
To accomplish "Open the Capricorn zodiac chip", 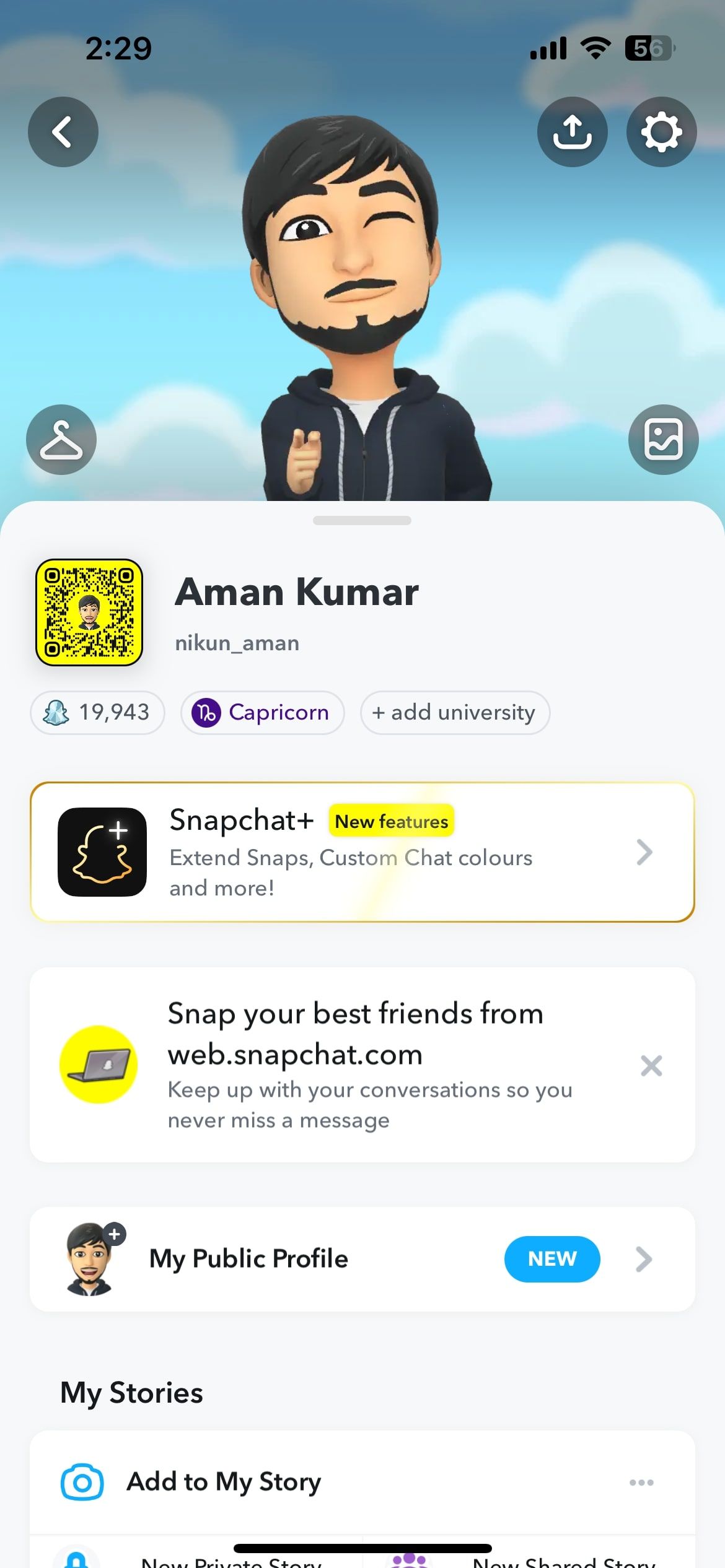I will 262,713.
